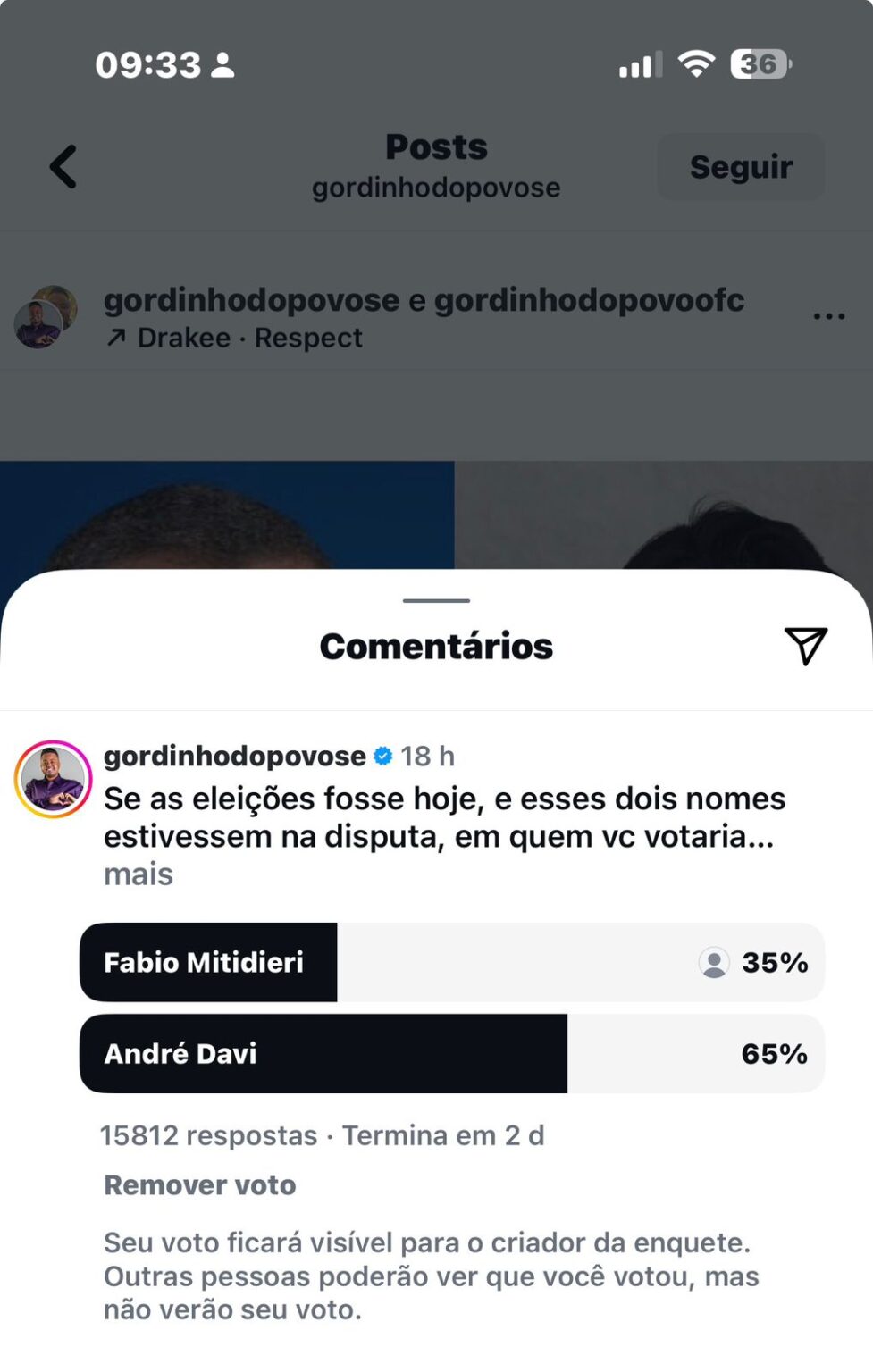Viewport: 873px width, 1372px height.
Task: Go back using the top-left arrow
Action: [x=63, y=167]
